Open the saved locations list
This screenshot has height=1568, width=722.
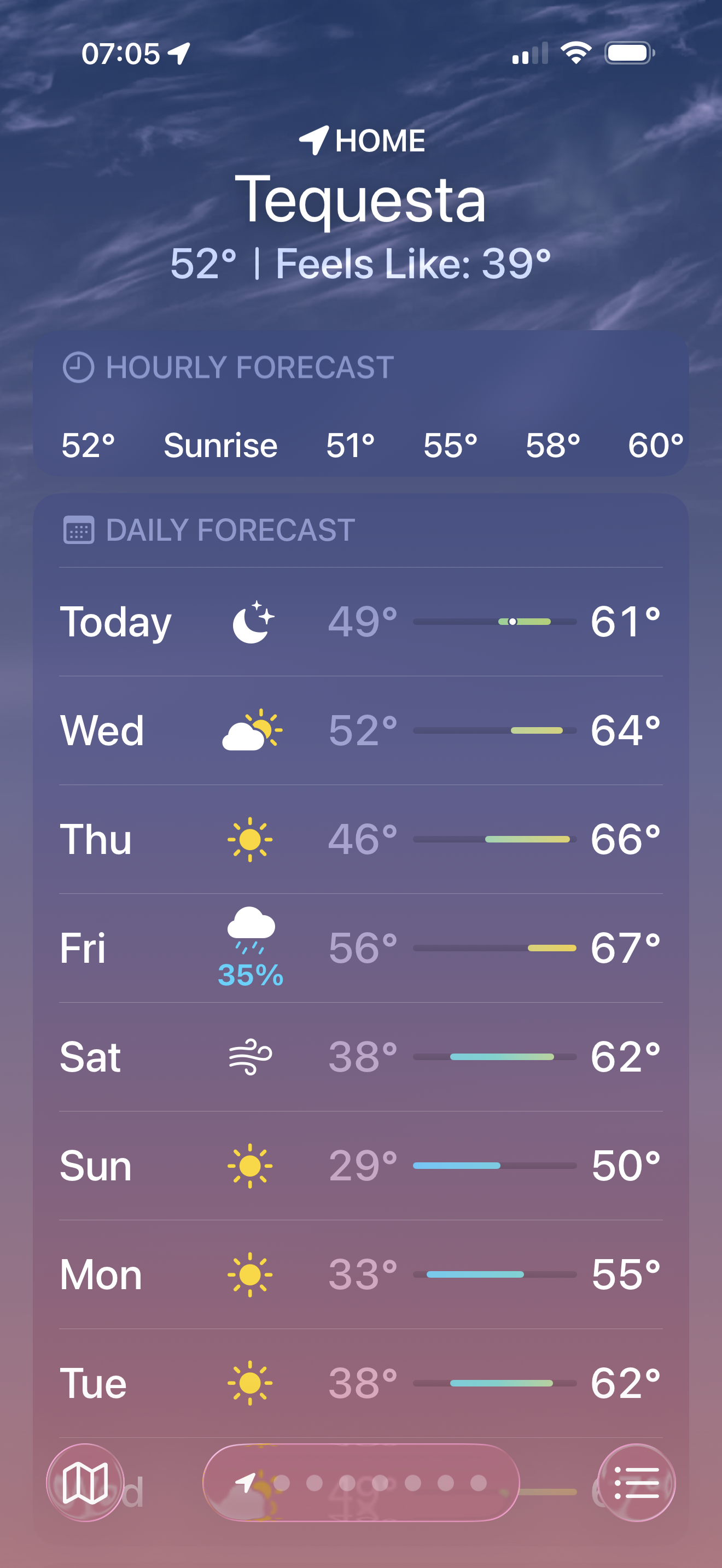(636, 1482)
